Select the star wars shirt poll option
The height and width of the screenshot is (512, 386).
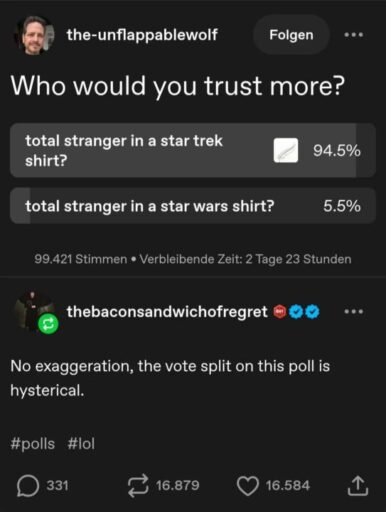point(193,206)
